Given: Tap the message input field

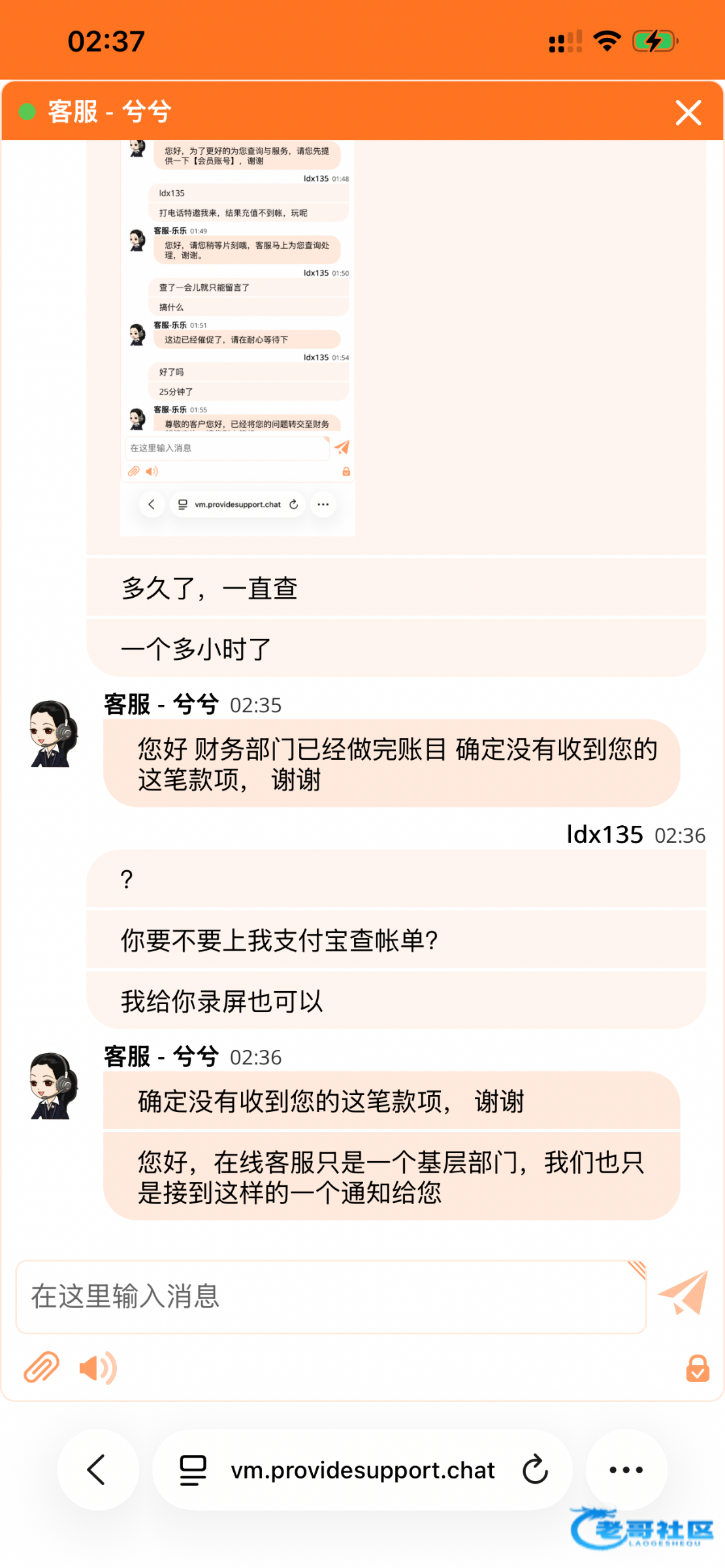Looking at the screenshot, I should click(x=330, y=1296).
